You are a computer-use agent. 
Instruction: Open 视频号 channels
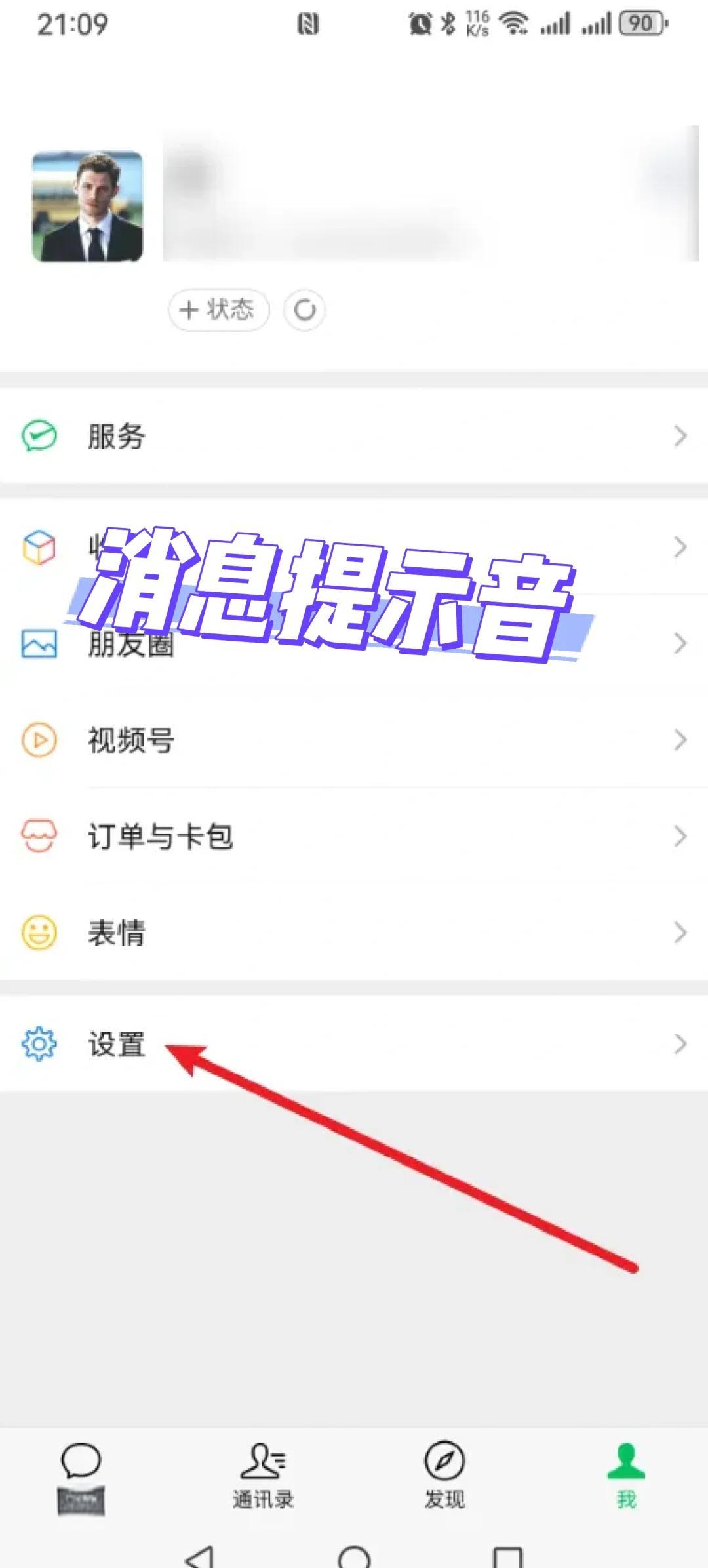(354, 740)
